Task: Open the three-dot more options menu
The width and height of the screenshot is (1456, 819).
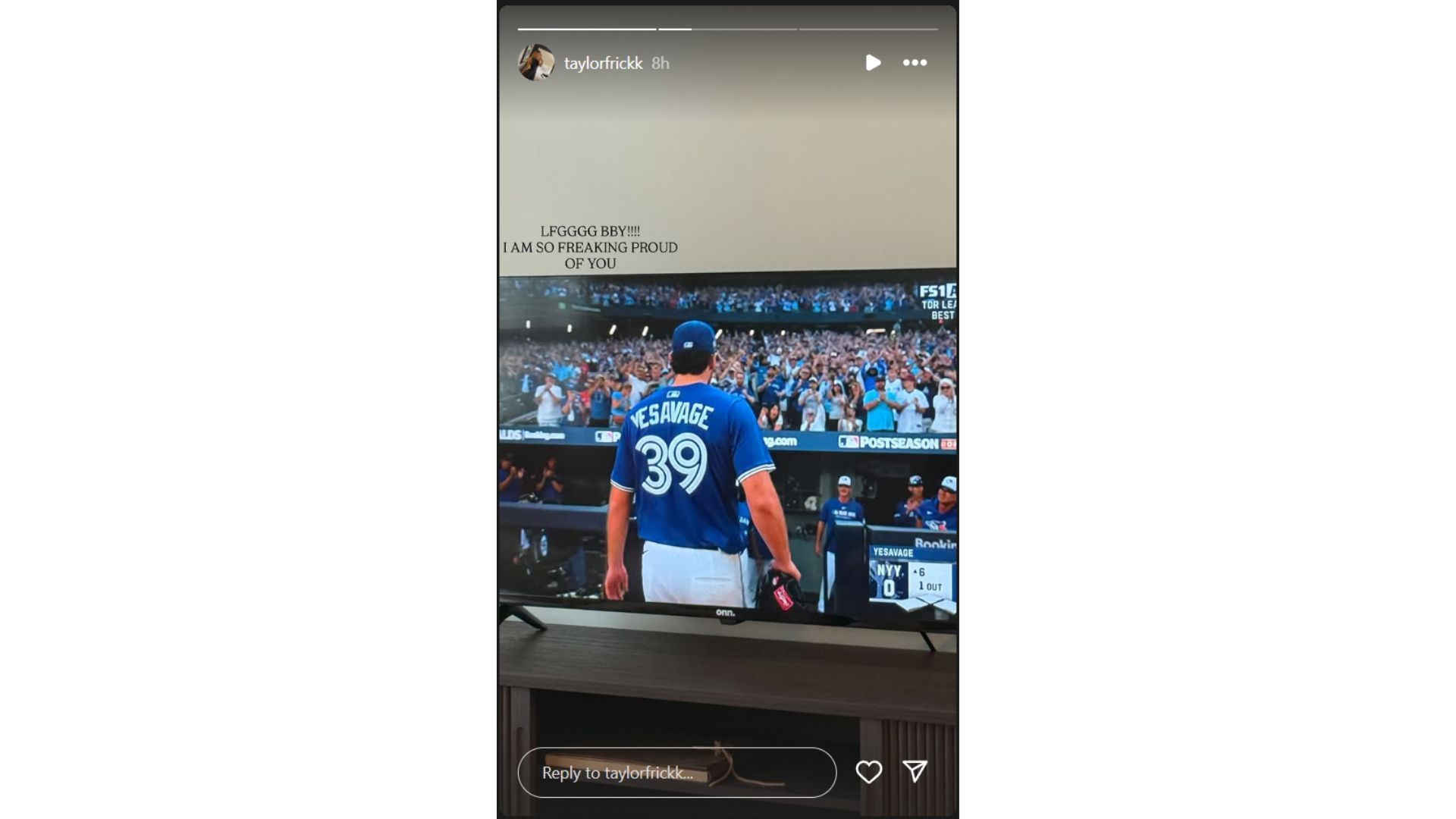Action: (915, 63)
